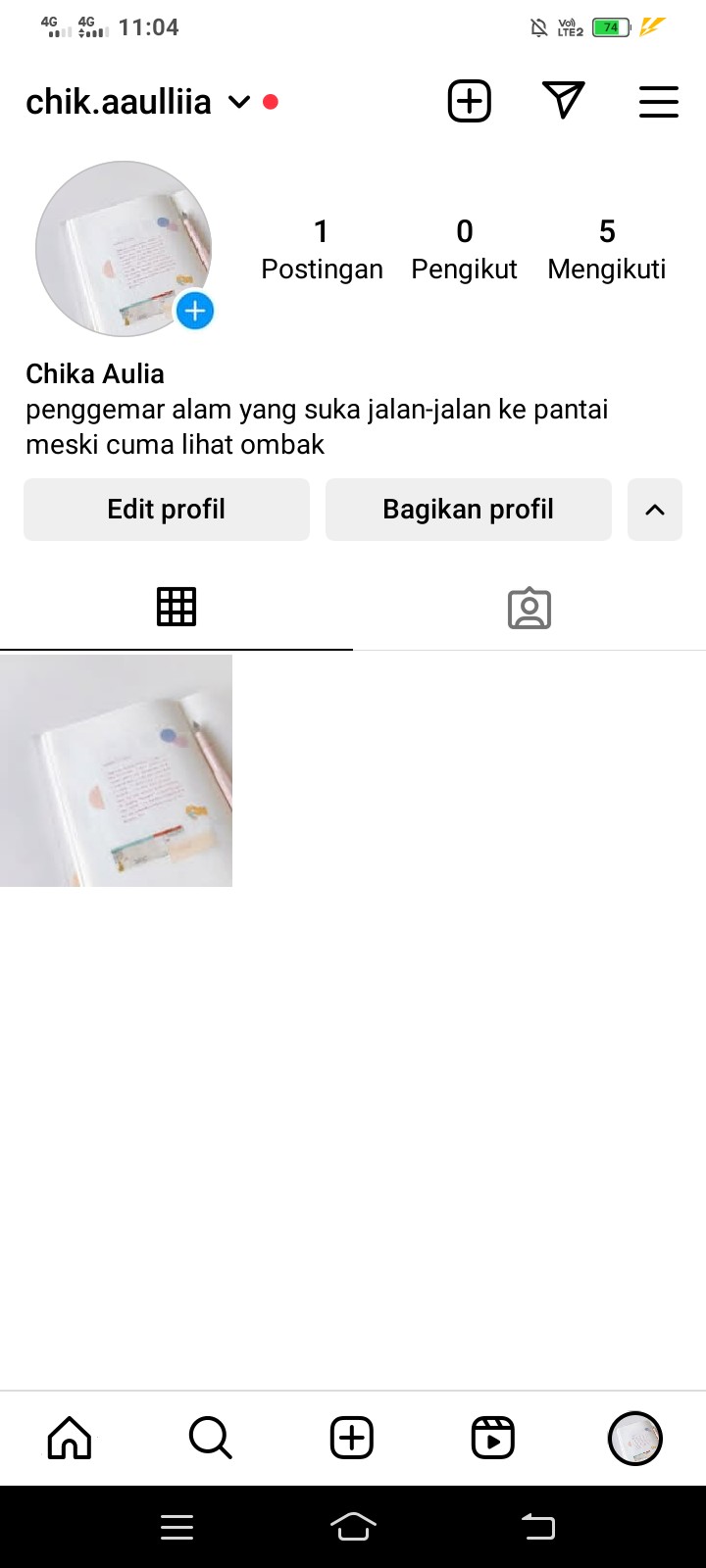Image resolution: width=706 pixels, height=1568 pixels.
Task: Create a post from bottom navigation
Action: point(352,1438)
